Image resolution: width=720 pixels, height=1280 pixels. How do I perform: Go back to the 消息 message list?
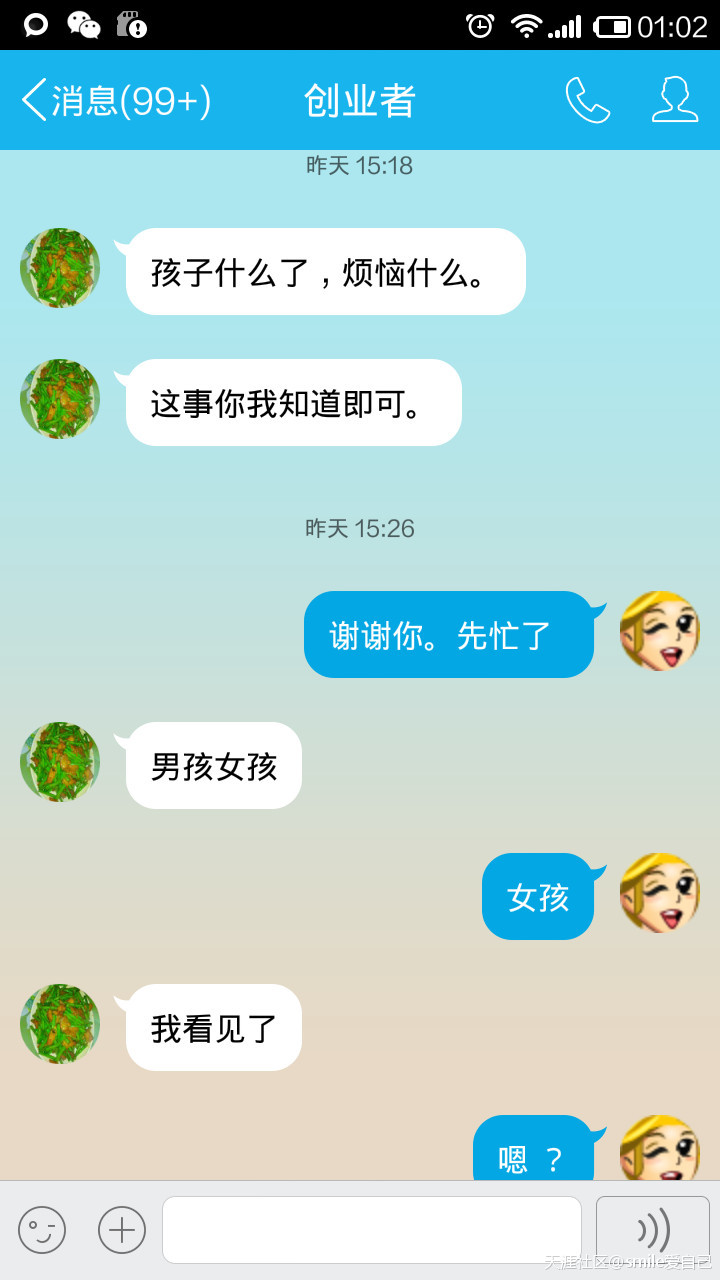[115, 101]
